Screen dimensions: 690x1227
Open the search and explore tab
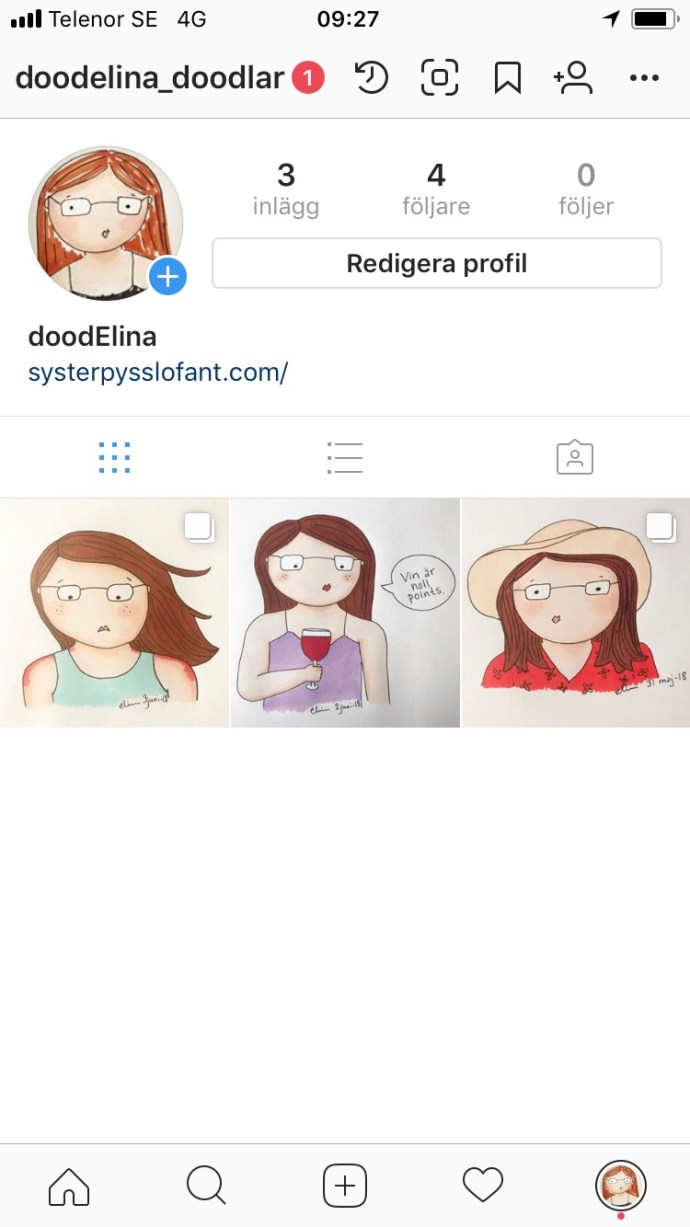tap(206, 1186)
